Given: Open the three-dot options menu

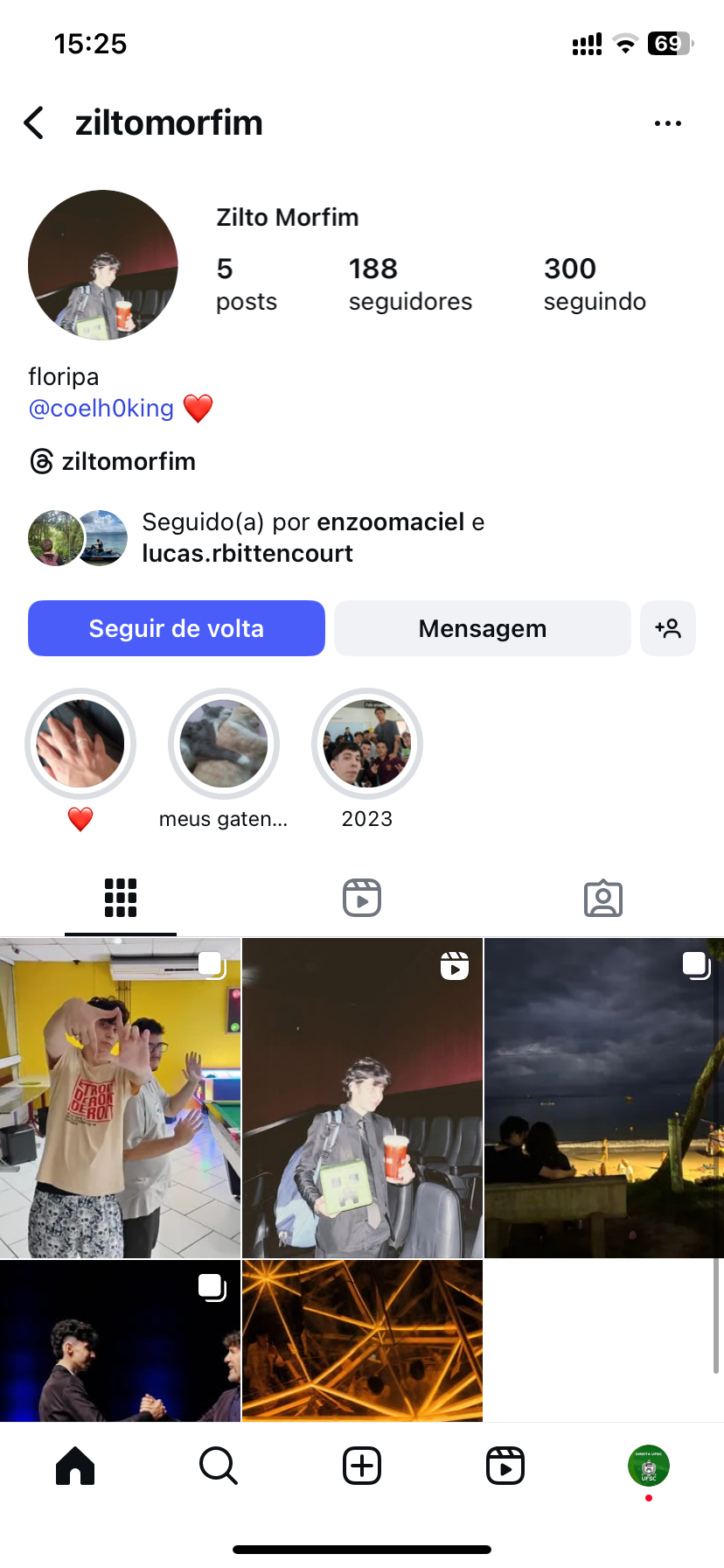Looking at the screenshot, I should pyautogui.click(x=667, y=123).
